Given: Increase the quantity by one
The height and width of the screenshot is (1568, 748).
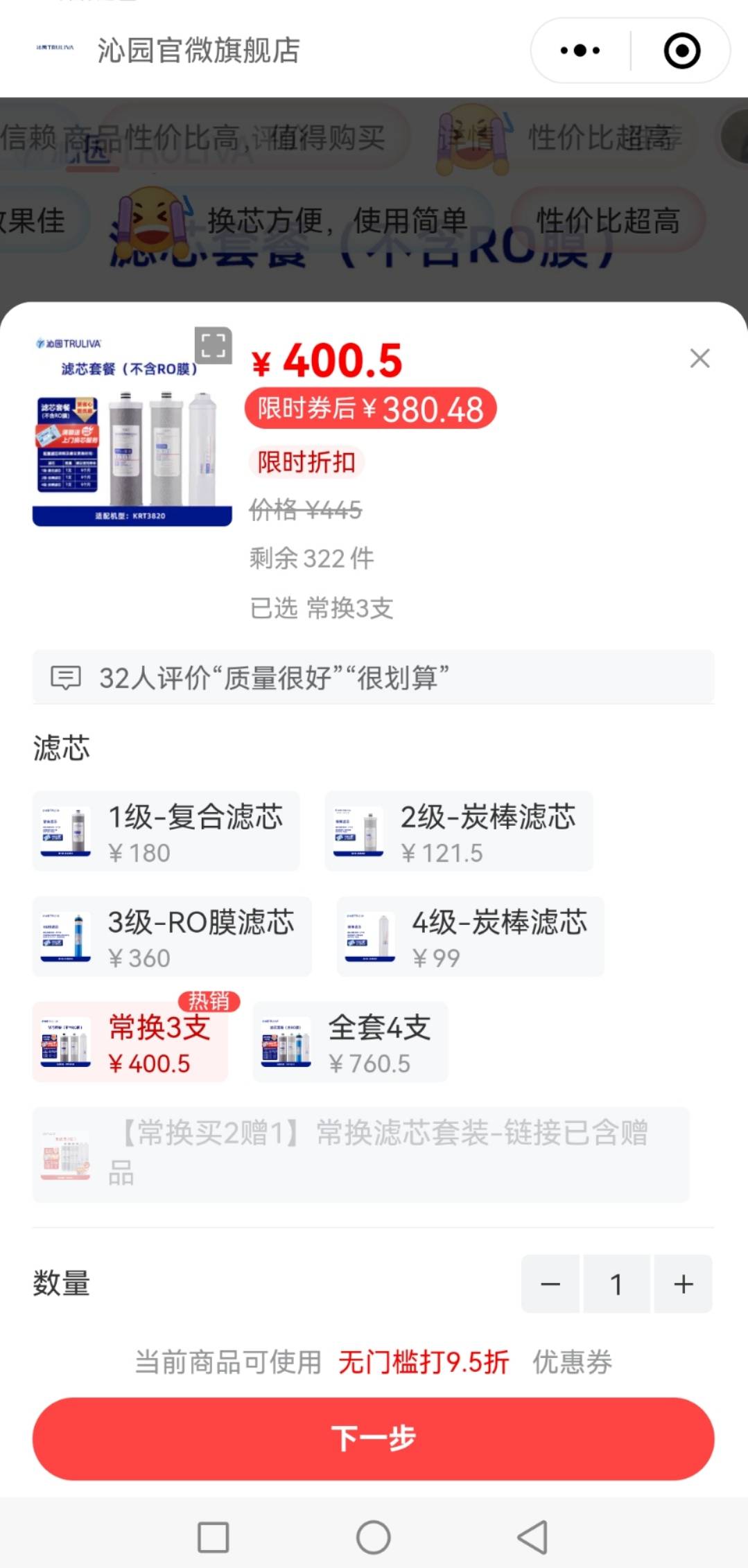Looking at the screenshot, I should click(683, 1284).
